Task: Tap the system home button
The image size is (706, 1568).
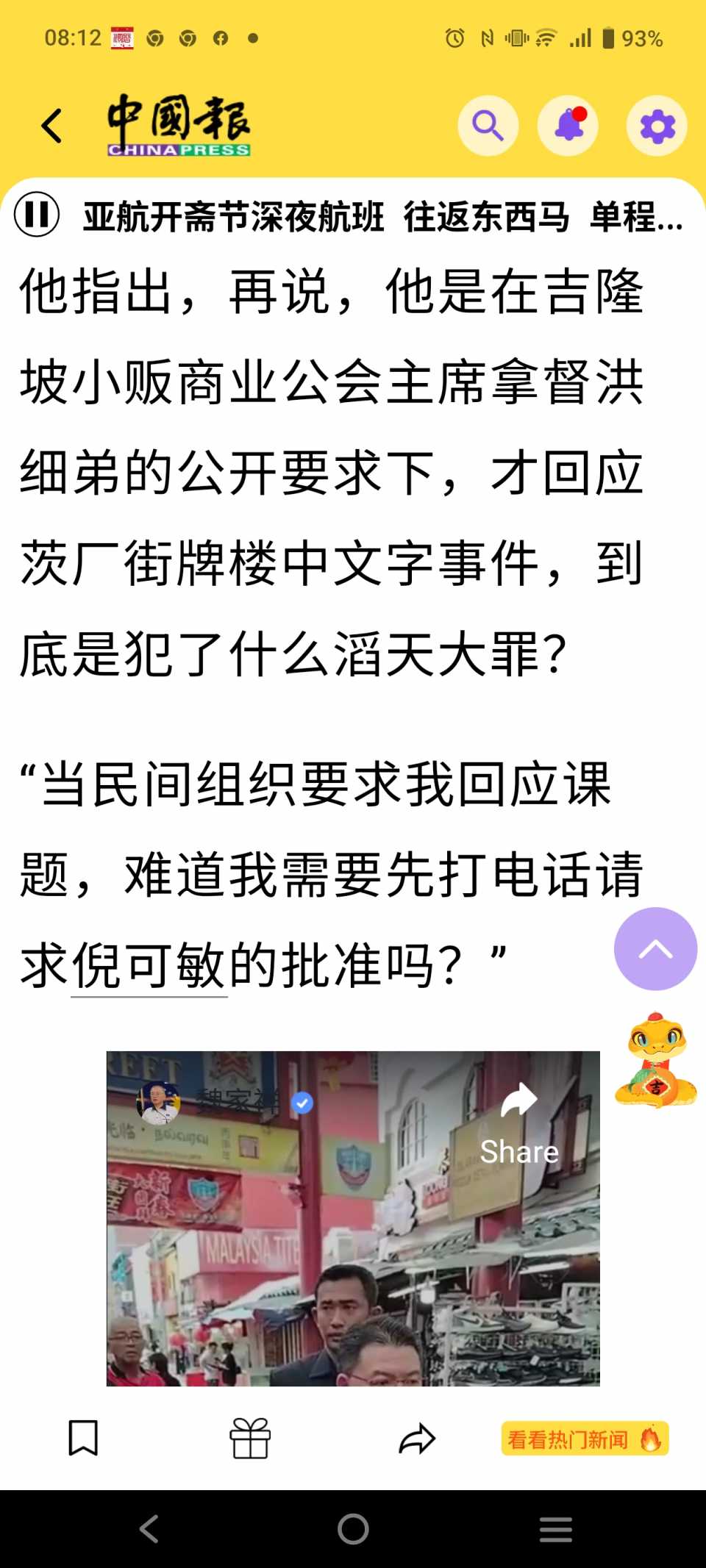Action: [353, 1530]
